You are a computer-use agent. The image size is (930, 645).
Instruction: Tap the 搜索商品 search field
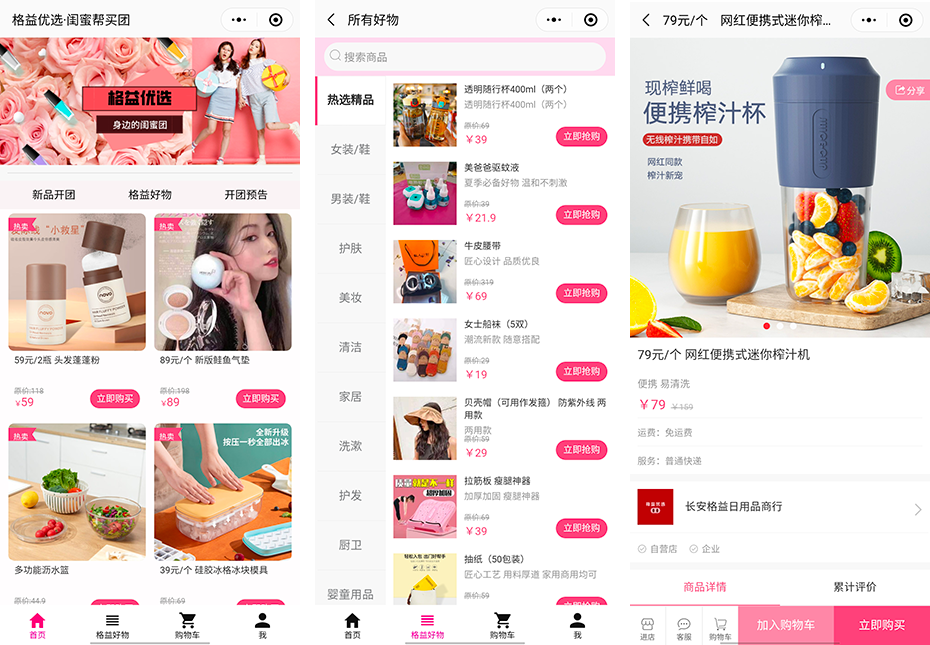(x=465, y=57)
